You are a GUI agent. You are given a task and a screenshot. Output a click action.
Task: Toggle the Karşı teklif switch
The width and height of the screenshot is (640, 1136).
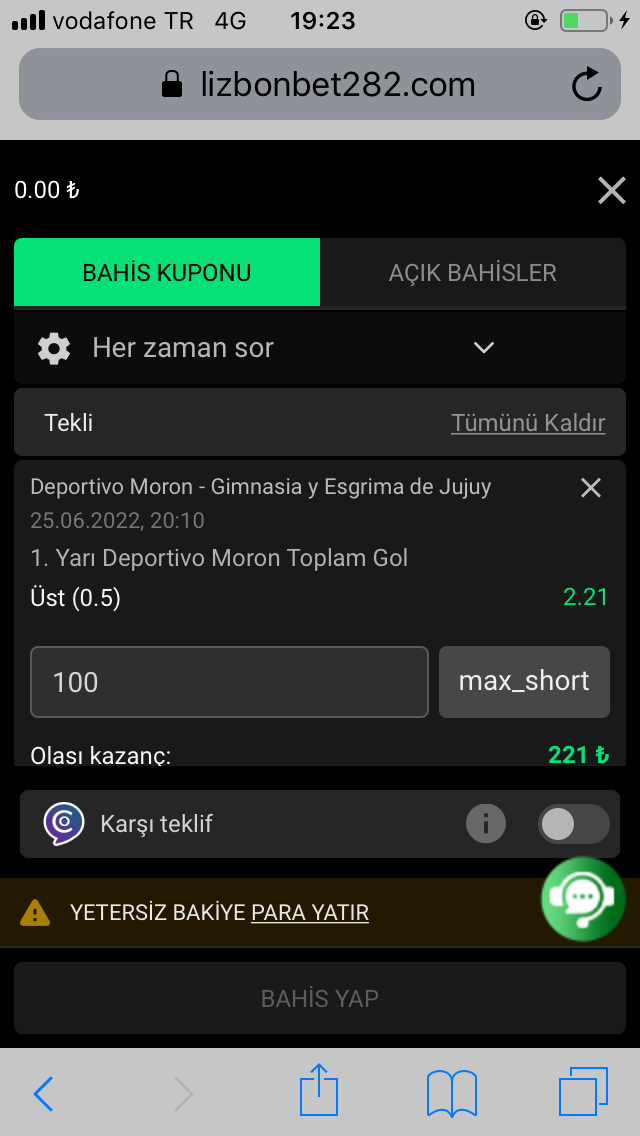click(x=573, y=824)
